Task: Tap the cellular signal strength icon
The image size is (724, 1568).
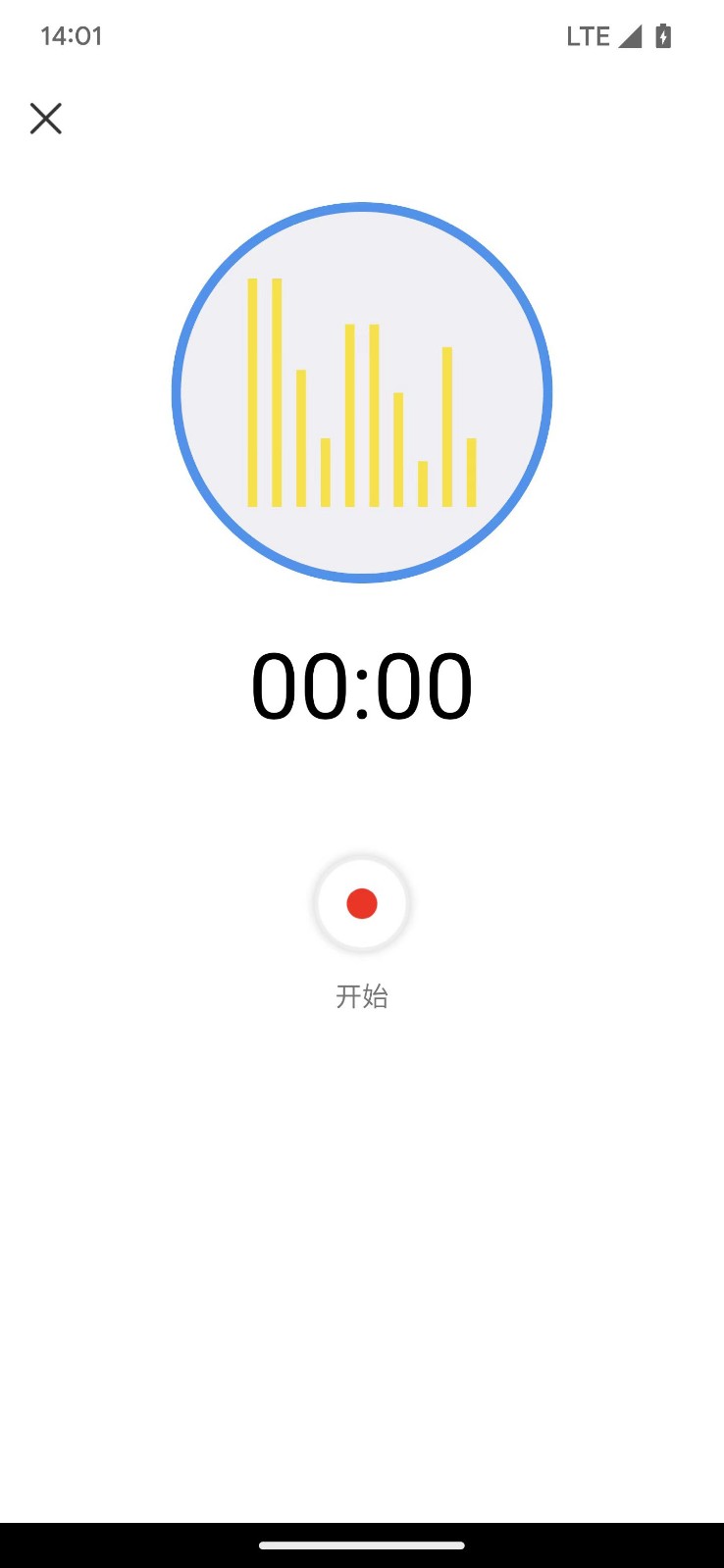Action: [x=629, y=36]
